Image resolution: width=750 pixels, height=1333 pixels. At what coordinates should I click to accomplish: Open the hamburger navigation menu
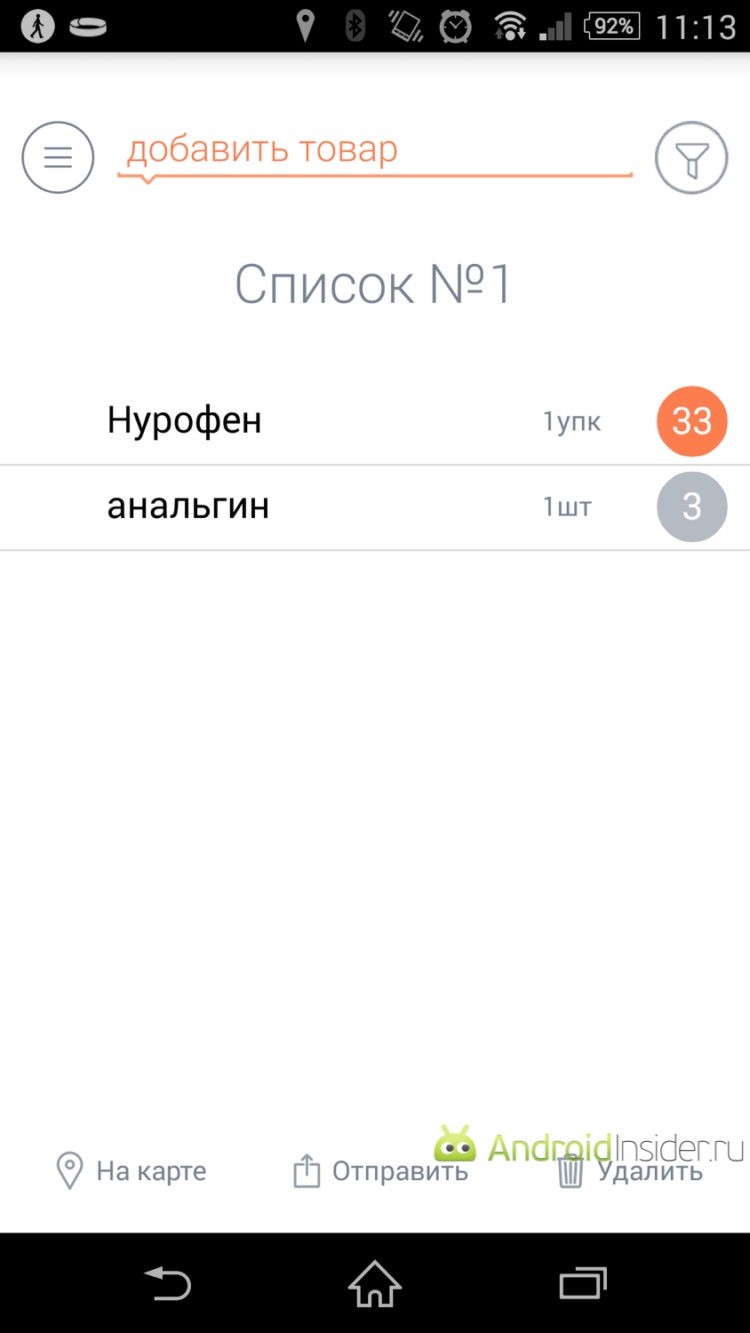[x=57, y=157]
